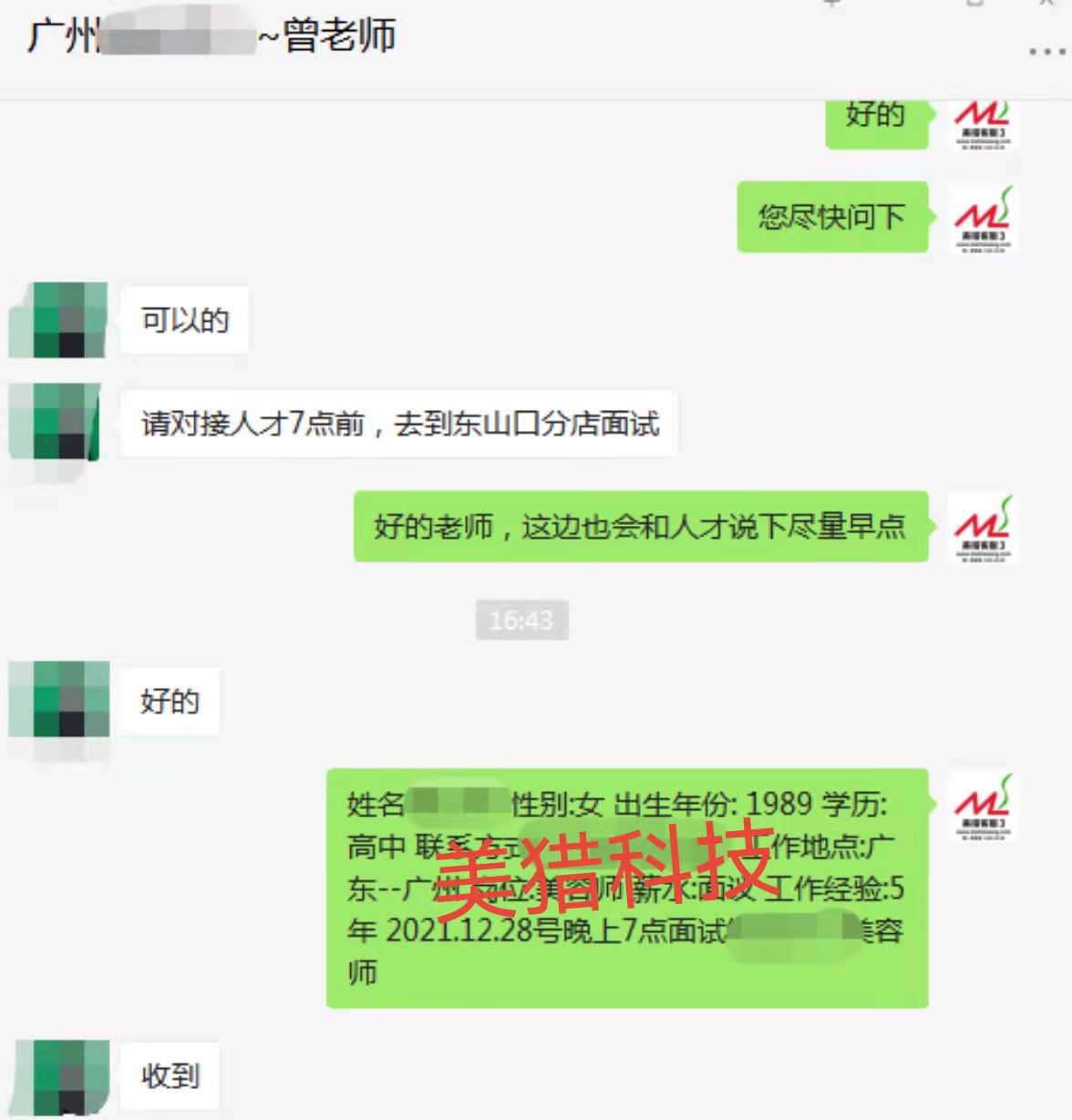Open contact avatar beside the 可以的 message
1072x1120 pixels.
[59, 320]
